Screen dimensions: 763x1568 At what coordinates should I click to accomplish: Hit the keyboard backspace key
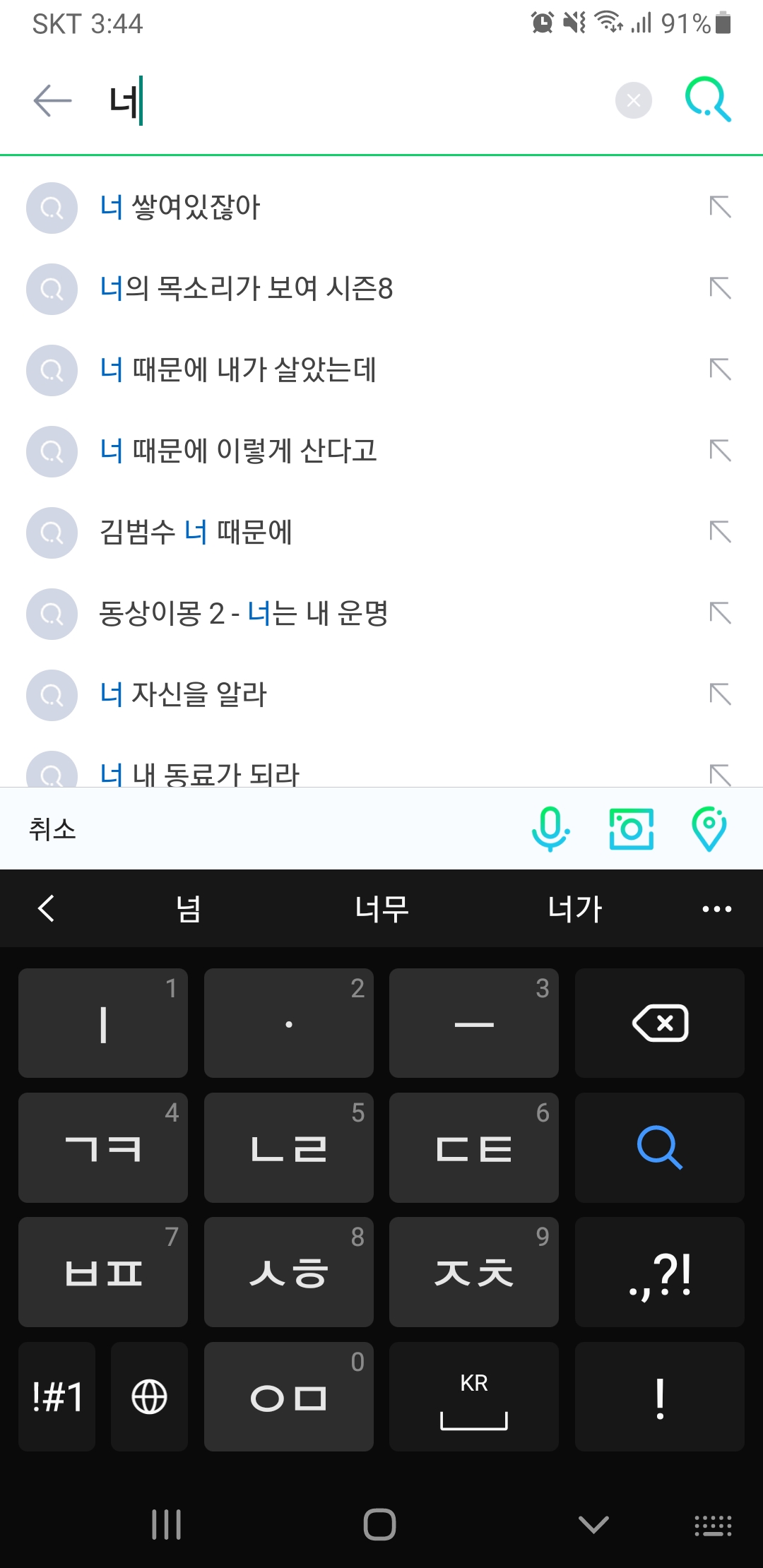(x=660, y=1023)
